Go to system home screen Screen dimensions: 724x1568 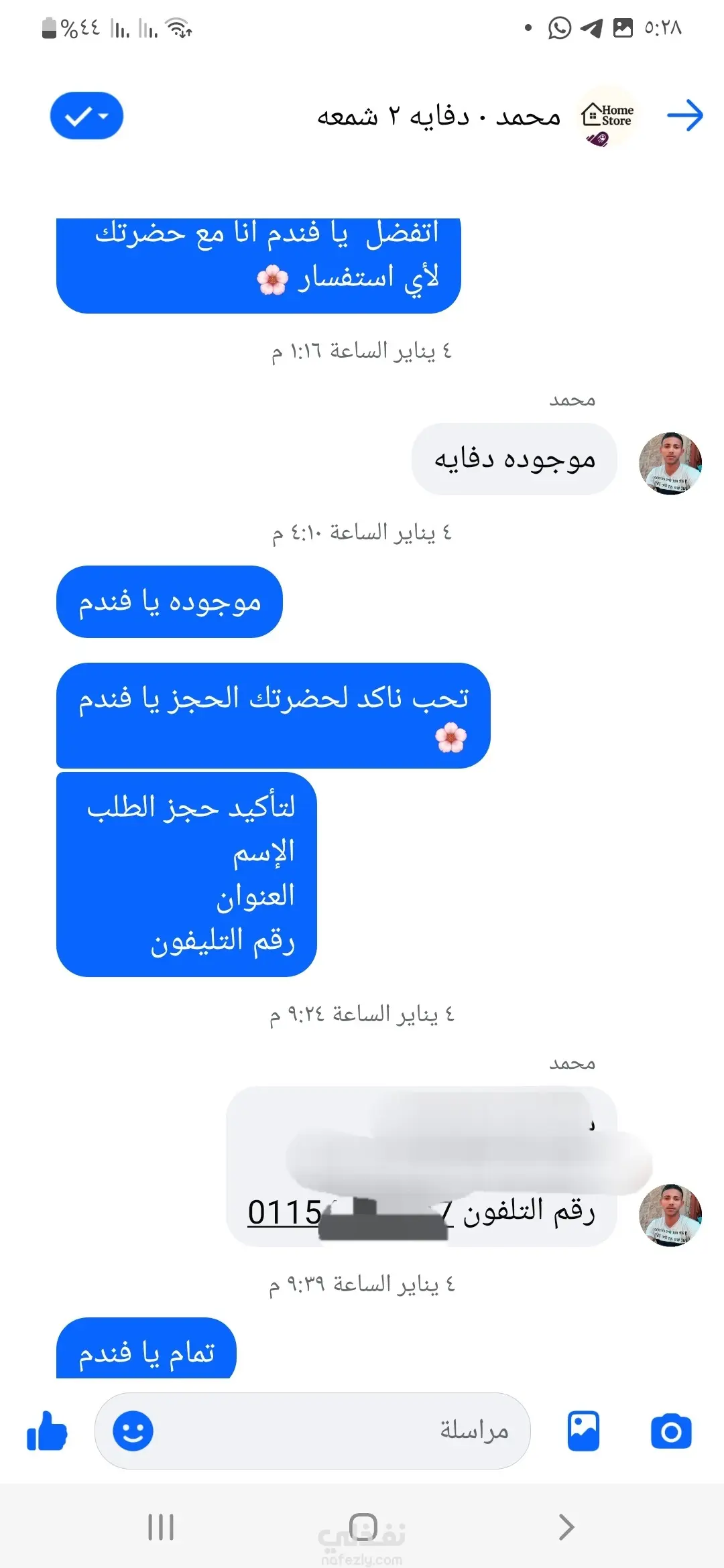(x=363, y=1527)
